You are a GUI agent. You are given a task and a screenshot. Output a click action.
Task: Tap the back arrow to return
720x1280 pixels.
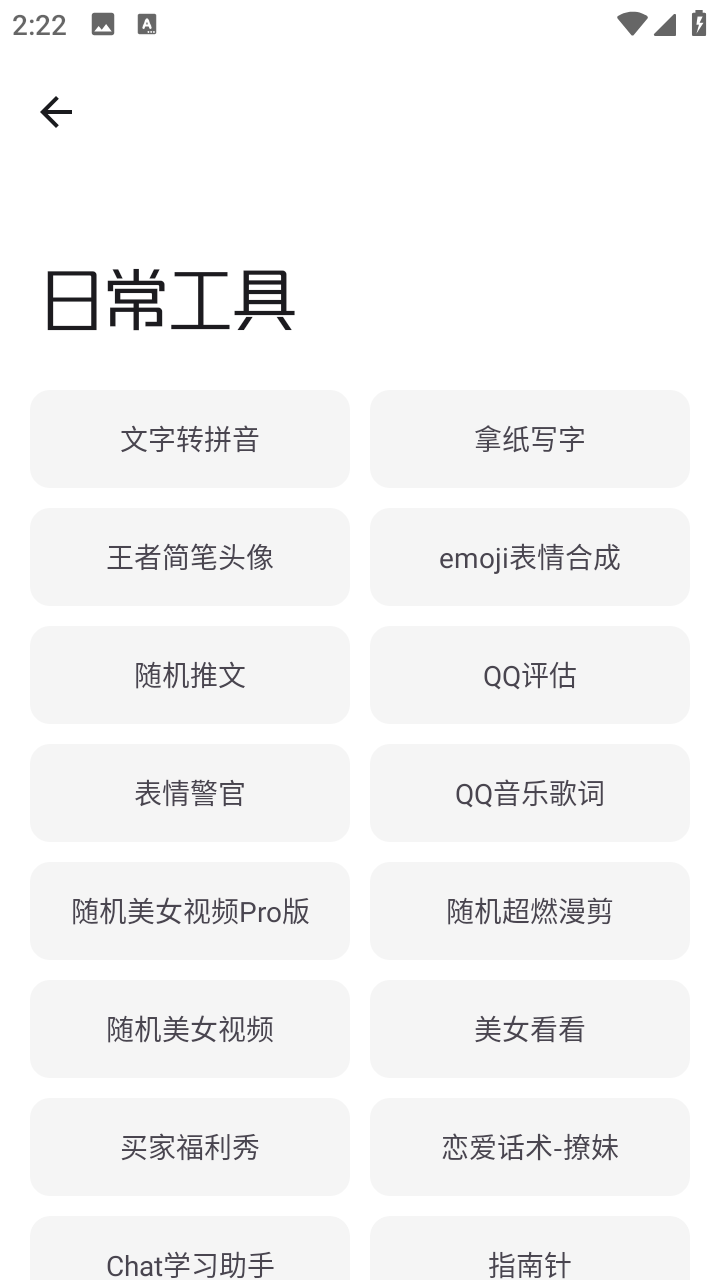55,111
